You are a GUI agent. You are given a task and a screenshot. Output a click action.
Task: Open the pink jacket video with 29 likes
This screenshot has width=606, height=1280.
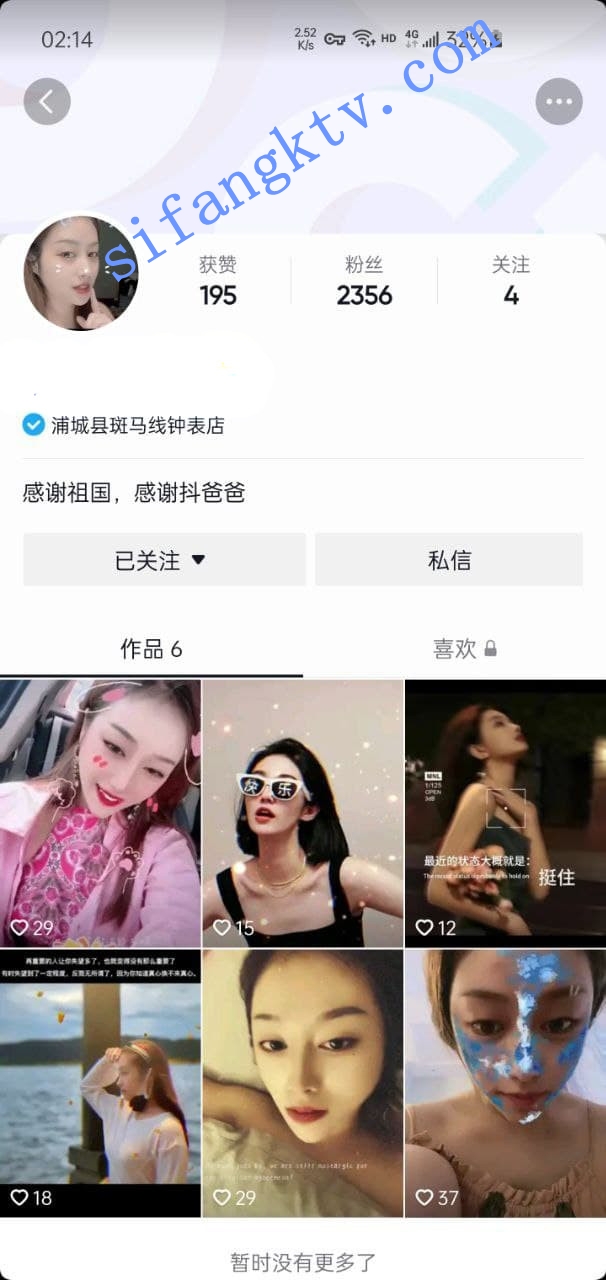tap(100, 813)
